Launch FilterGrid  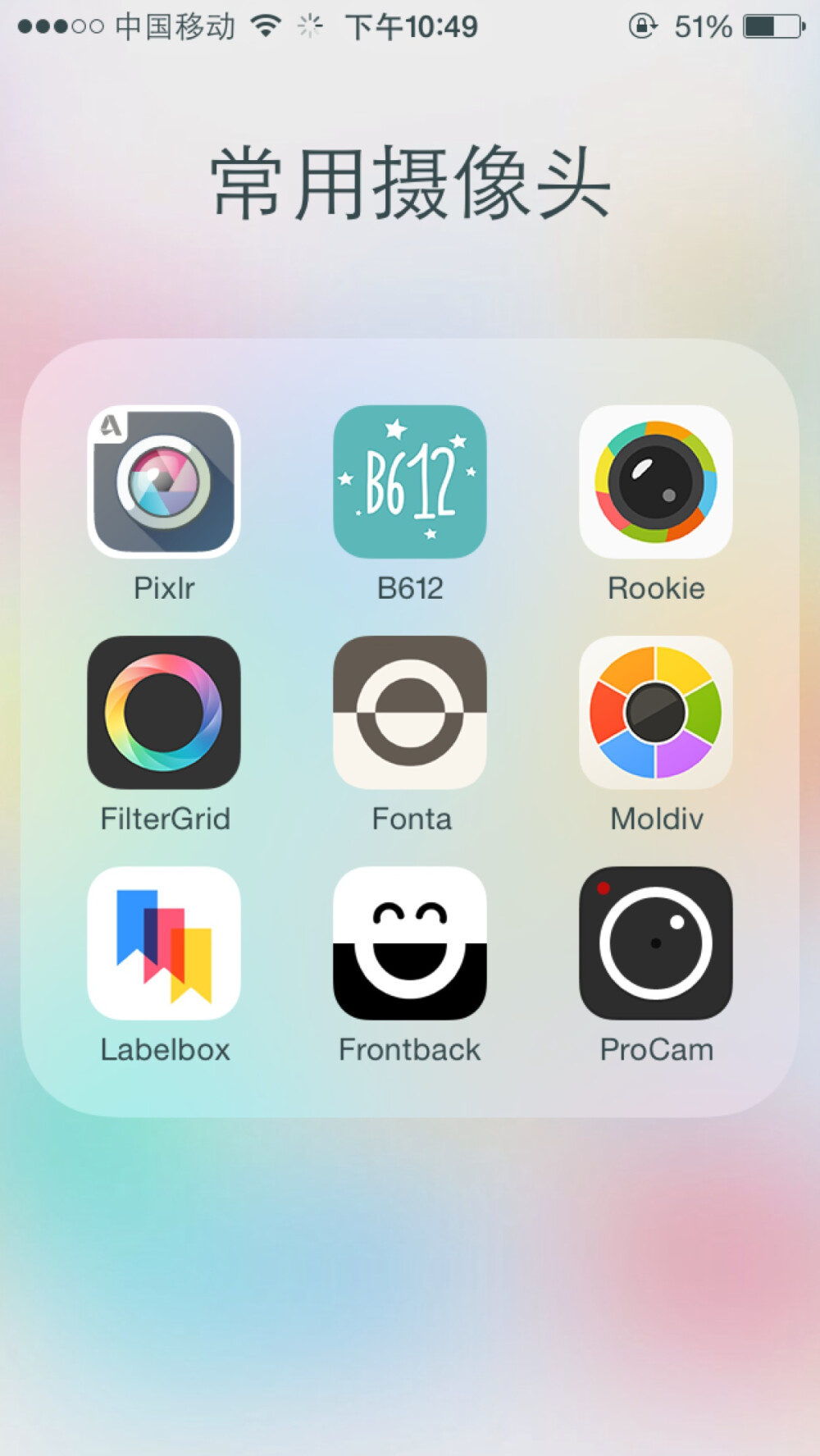(x=164, y=712)
